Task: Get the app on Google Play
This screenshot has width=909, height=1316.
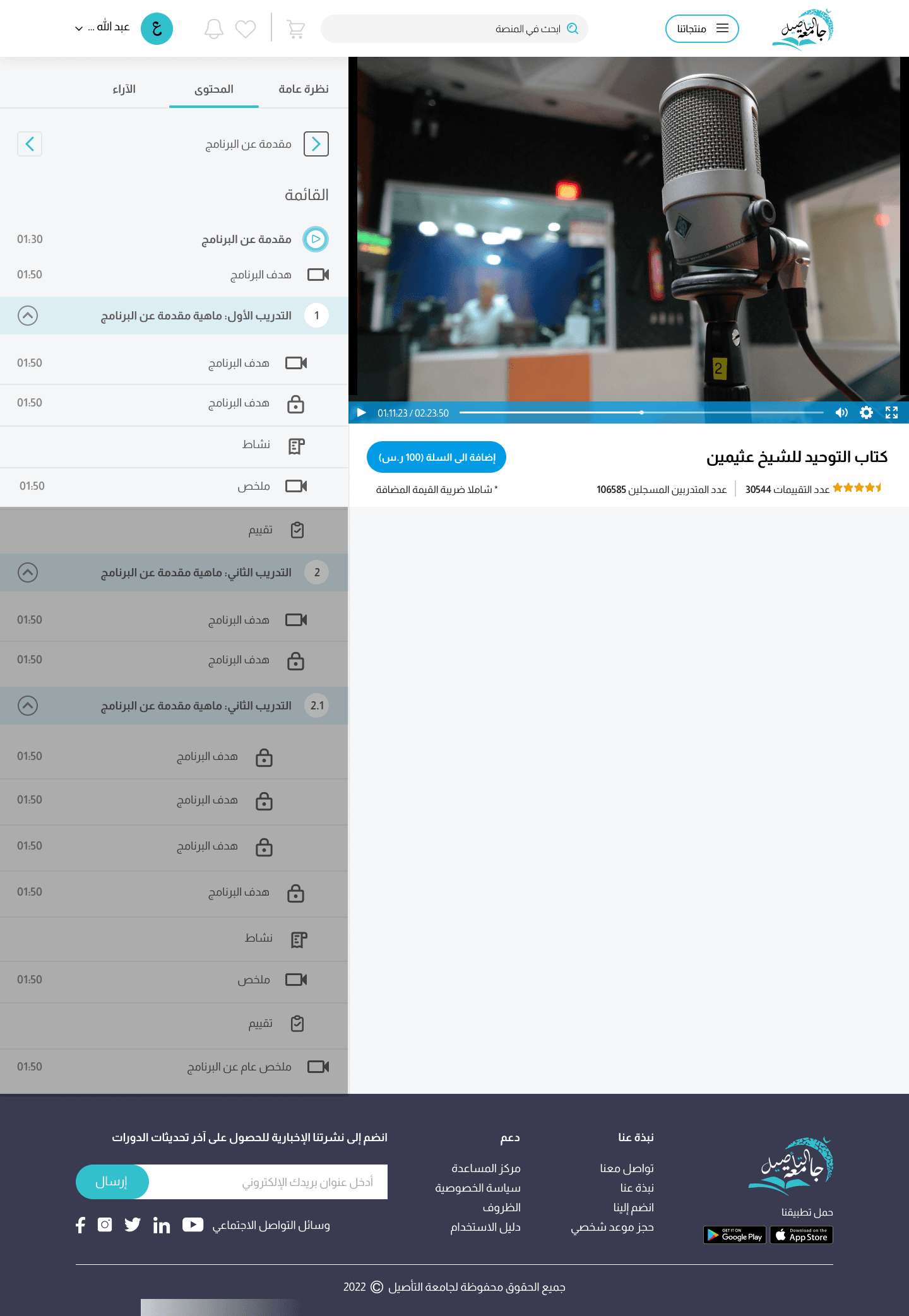Action: click(735, 1235)
